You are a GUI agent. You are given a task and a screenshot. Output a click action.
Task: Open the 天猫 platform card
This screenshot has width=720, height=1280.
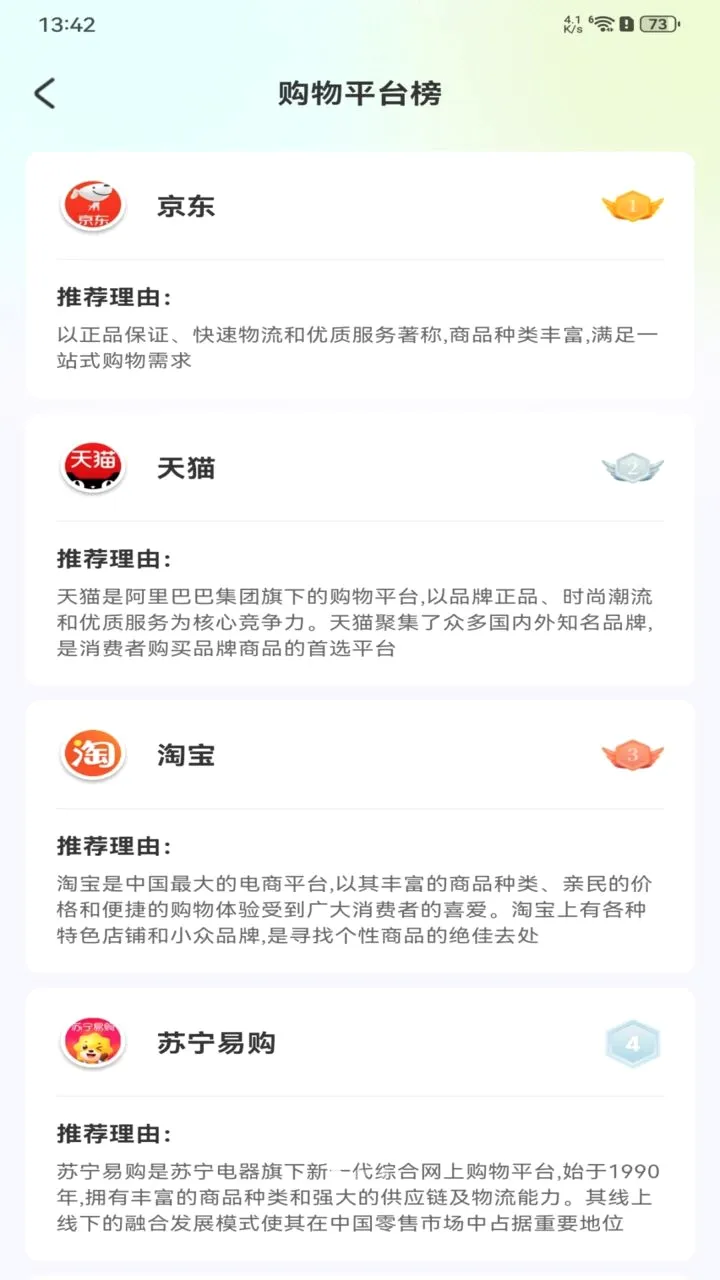360,551
